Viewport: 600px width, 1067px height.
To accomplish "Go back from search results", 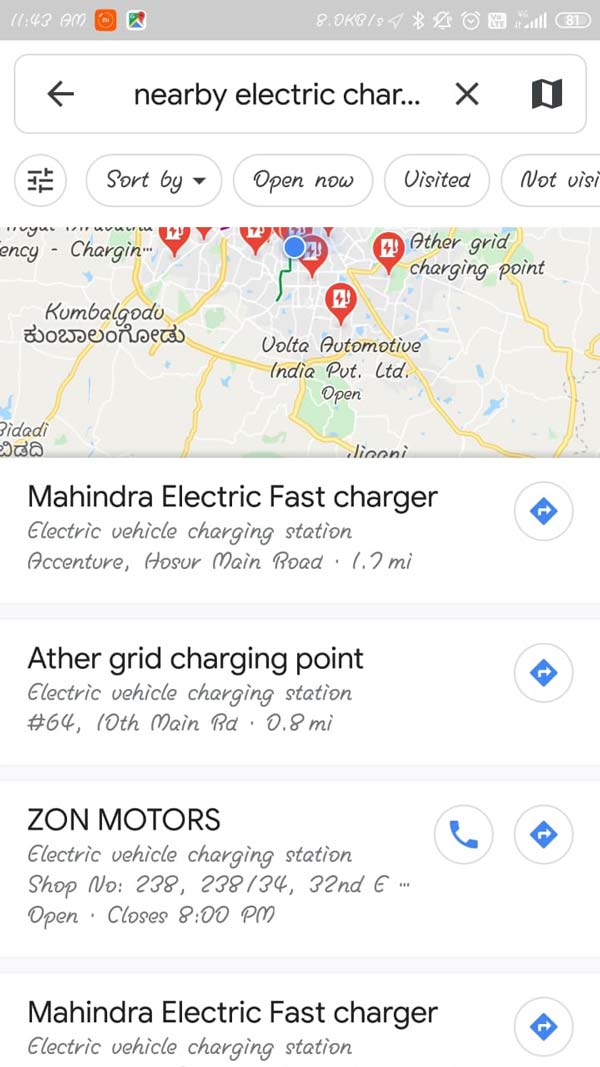I will click(61, 94).
